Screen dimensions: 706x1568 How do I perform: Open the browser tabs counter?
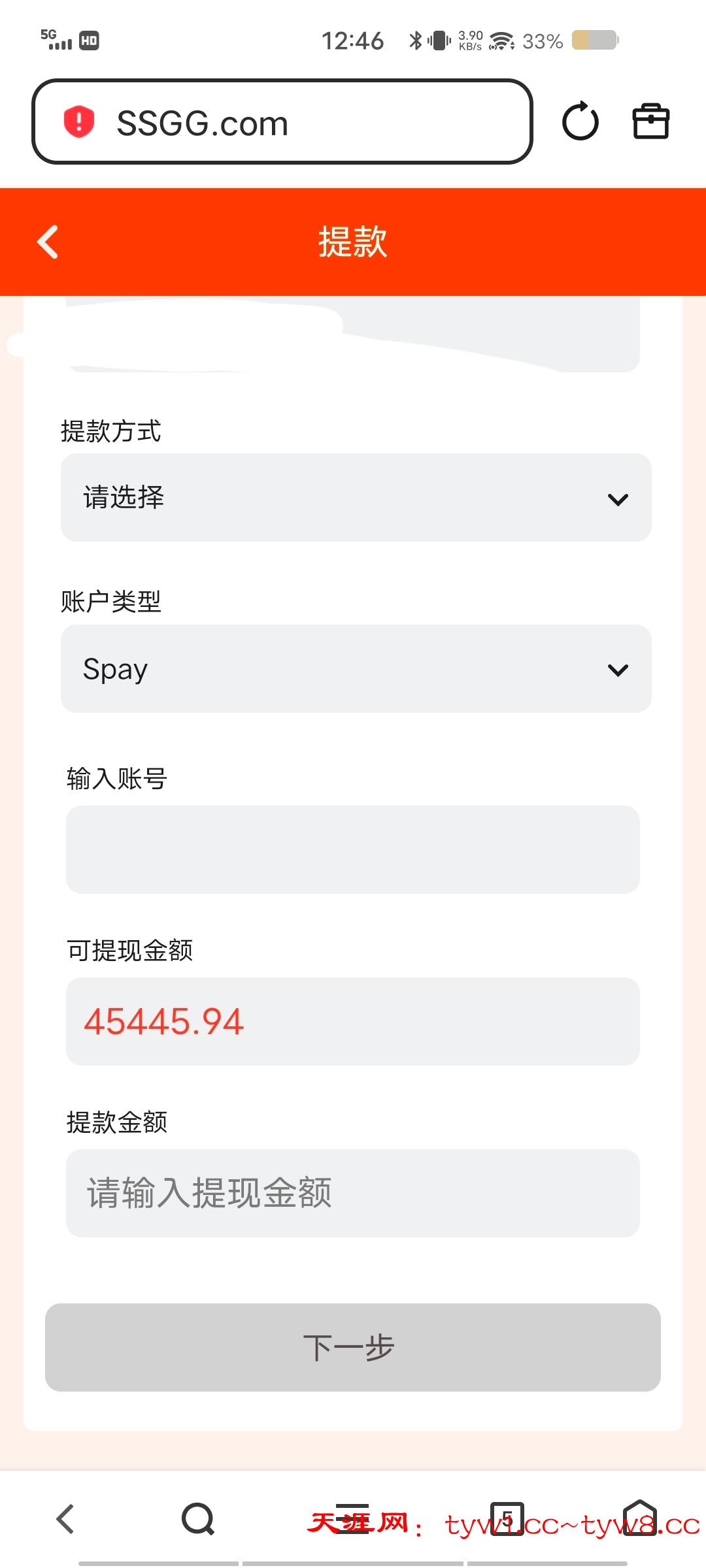tap(507, 1518)
